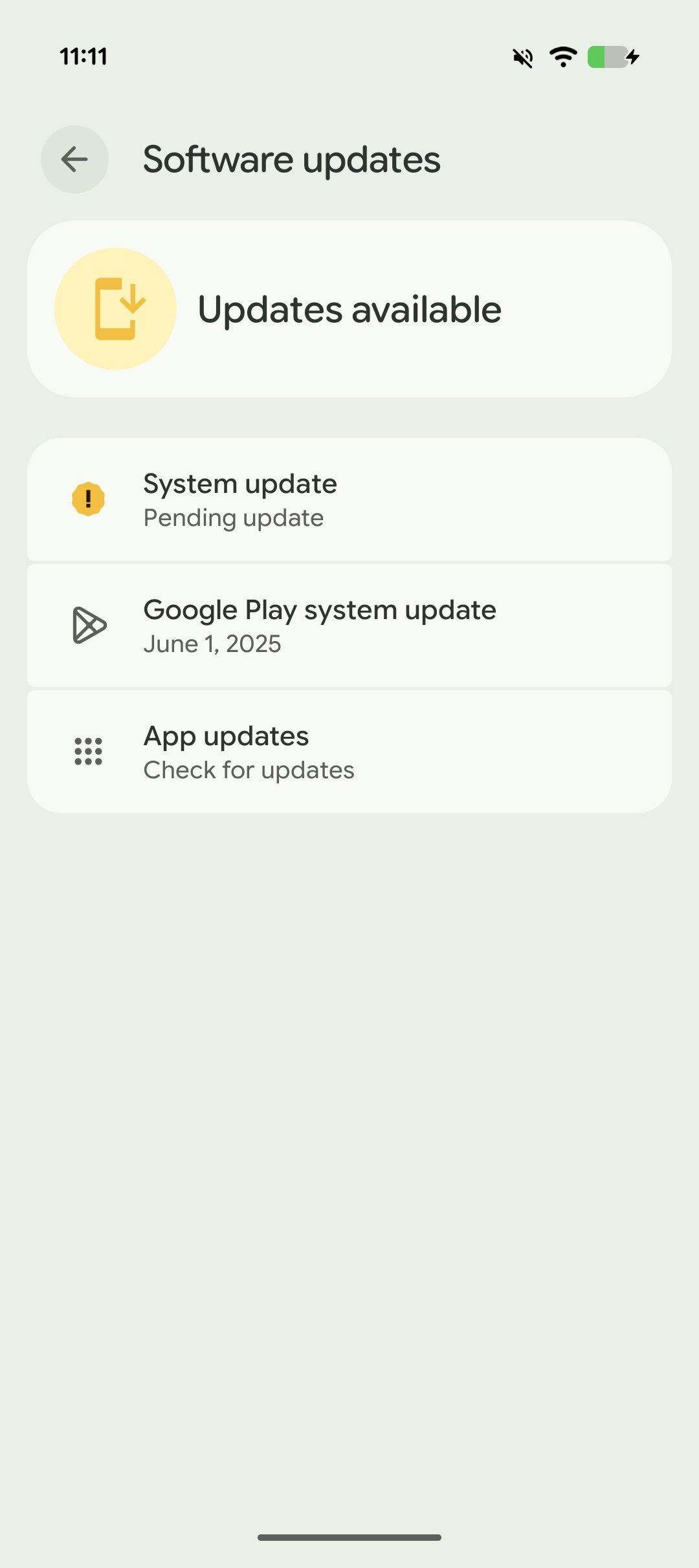Open the System update pending entry

coord(349,498)
